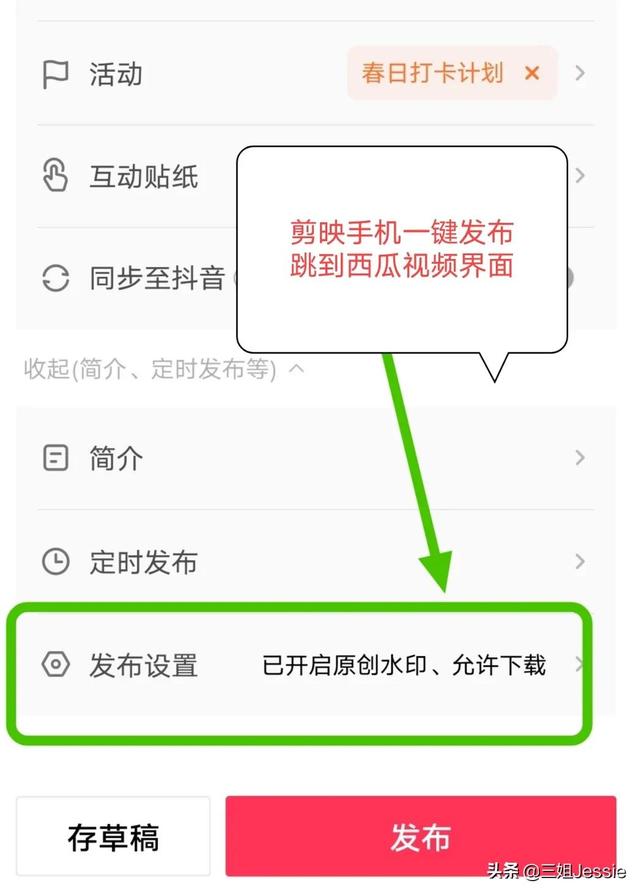Save the video with 存草稿
Image resolution: width=640 pixels, height=894 pixels.
113,837
